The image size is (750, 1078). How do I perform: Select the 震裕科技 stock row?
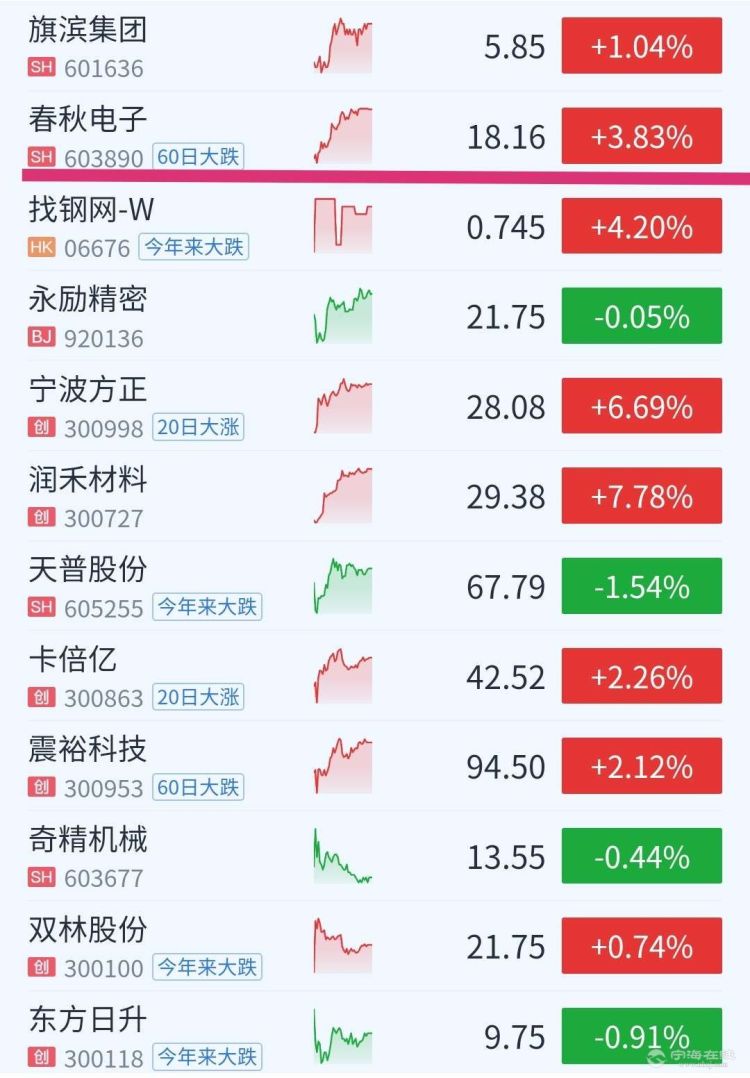click(x=375, y=767)
